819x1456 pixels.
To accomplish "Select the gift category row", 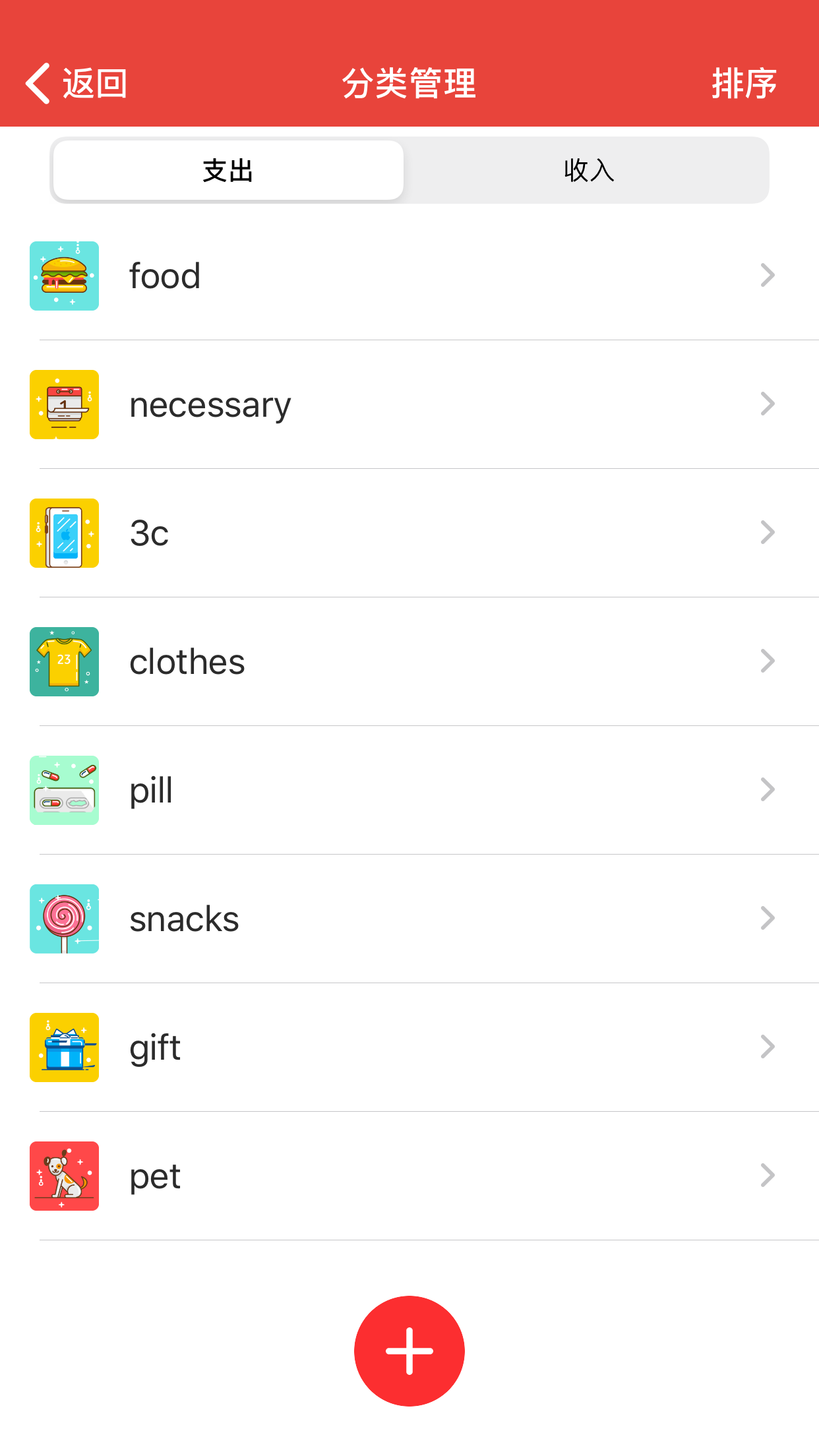I will coord(409,1047).
